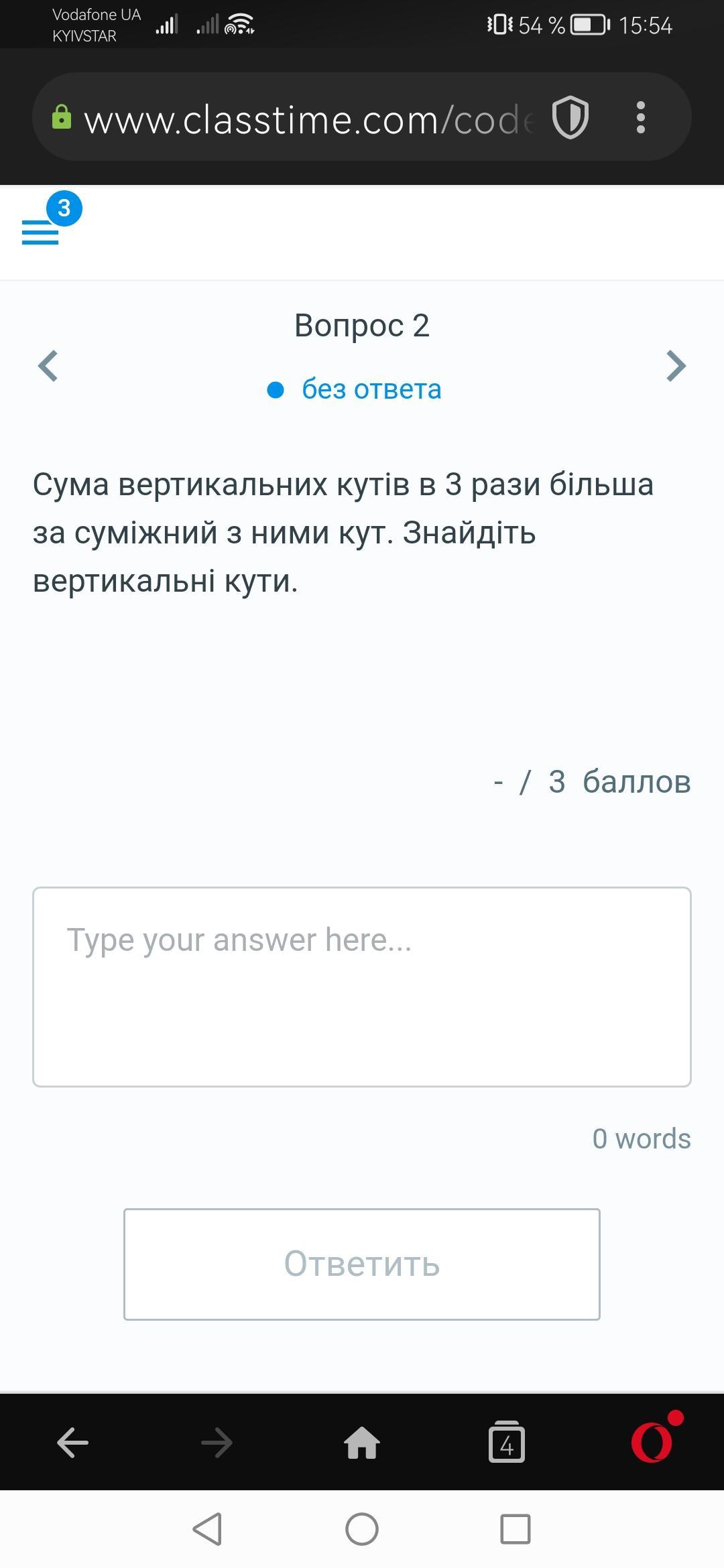This screenshot has width=724, height=1568.
Task: Tap the system recent apps square button
Action: (x=516, y=1529)
